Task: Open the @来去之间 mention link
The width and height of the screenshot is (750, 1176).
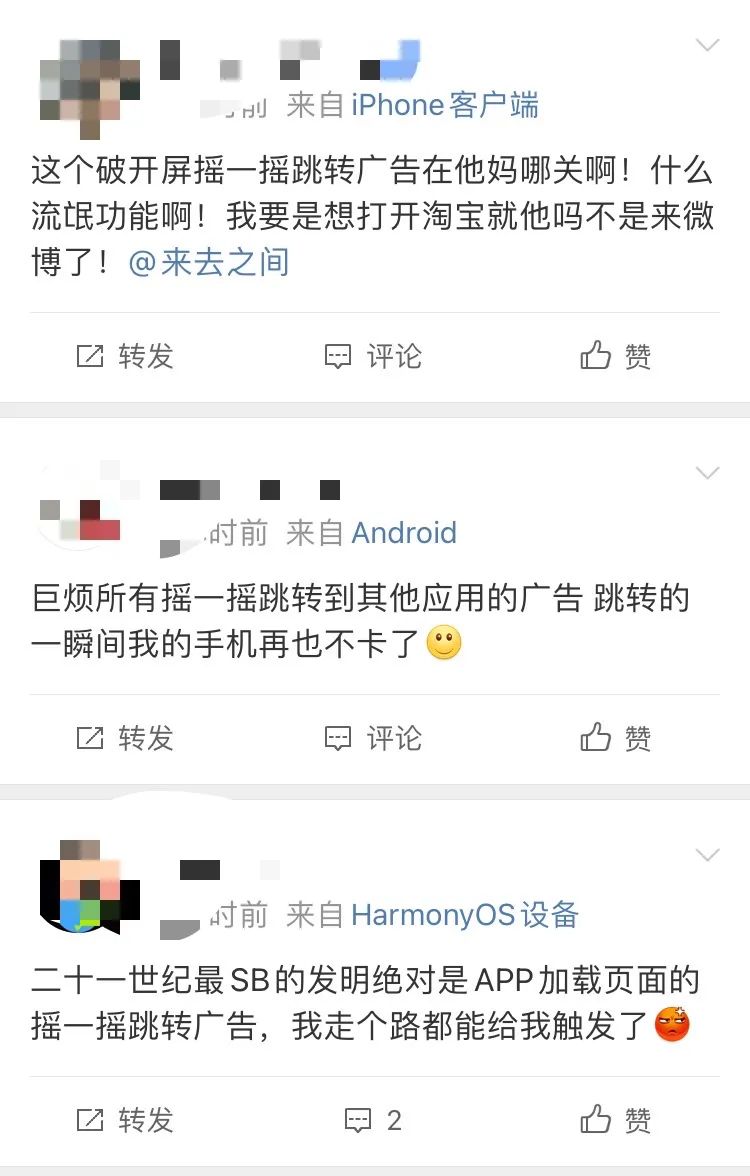Action: point(209,262)
